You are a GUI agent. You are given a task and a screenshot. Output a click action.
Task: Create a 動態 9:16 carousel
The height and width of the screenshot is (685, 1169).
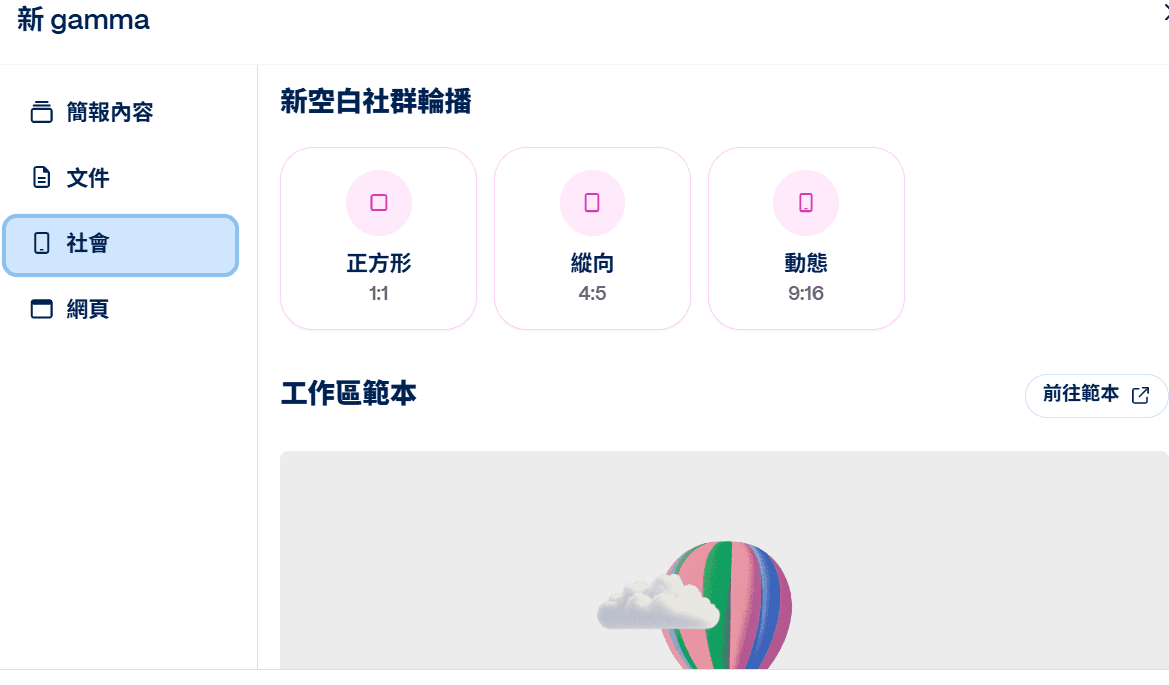[x=806, y=238]
